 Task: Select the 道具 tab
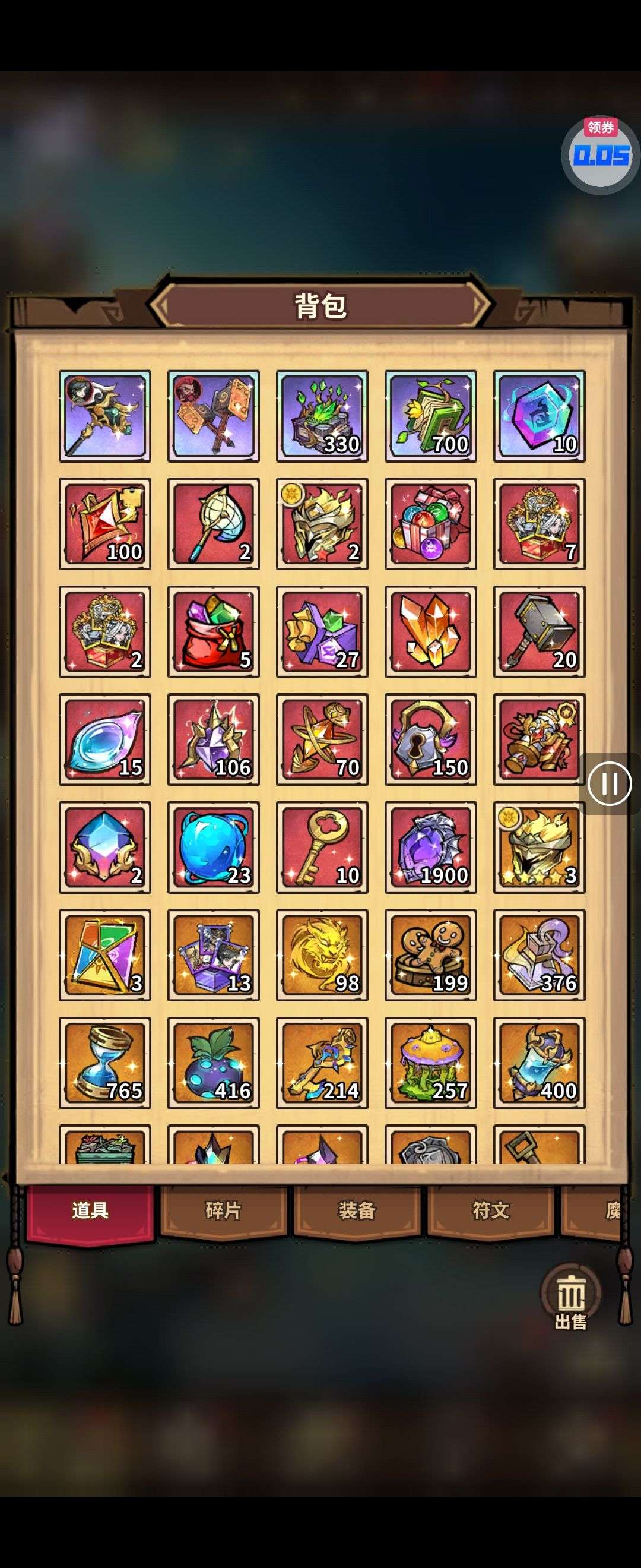pyautogui.click(x=90, y=1210)
